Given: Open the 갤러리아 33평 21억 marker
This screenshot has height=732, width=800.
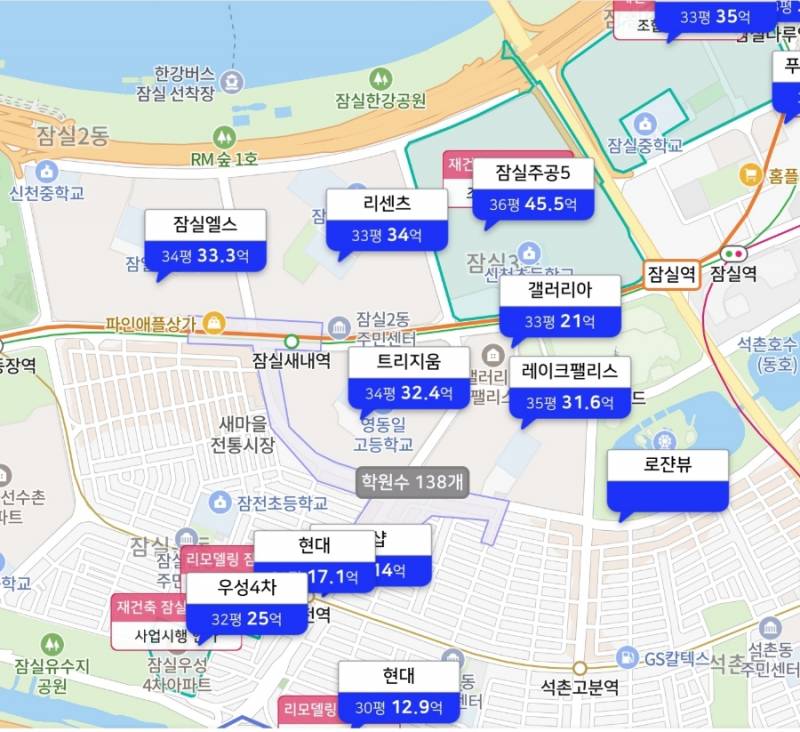Looking at the screenshot, I should (560, 306).
